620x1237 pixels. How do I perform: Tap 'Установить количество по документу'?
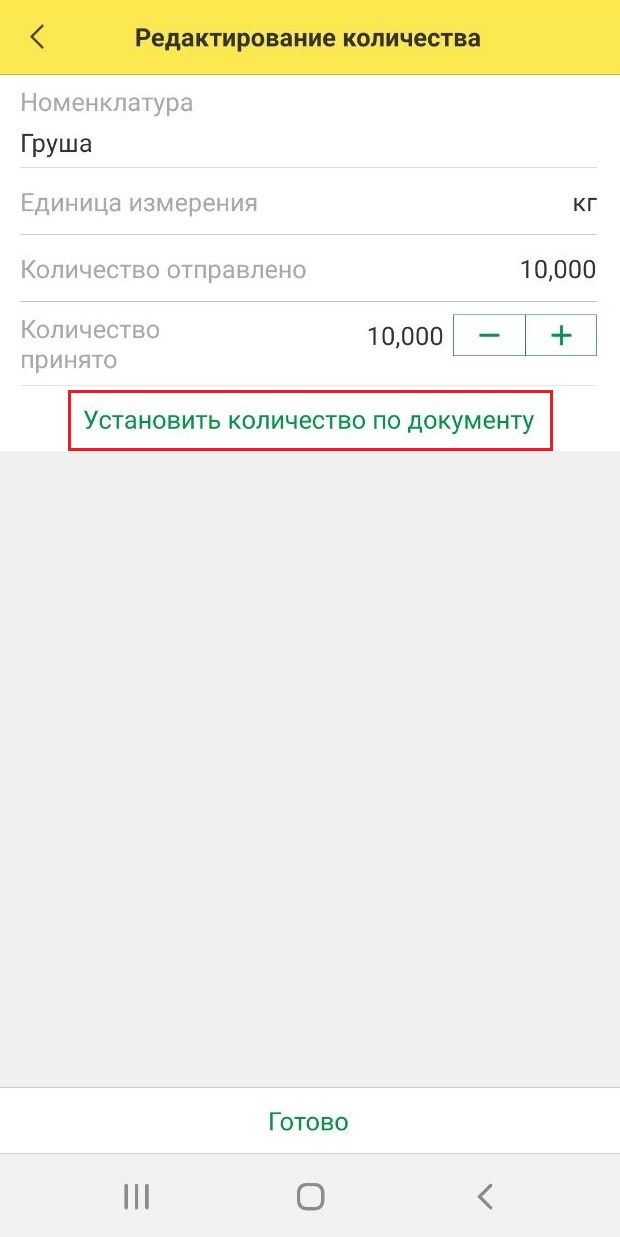tap(309, 420)
